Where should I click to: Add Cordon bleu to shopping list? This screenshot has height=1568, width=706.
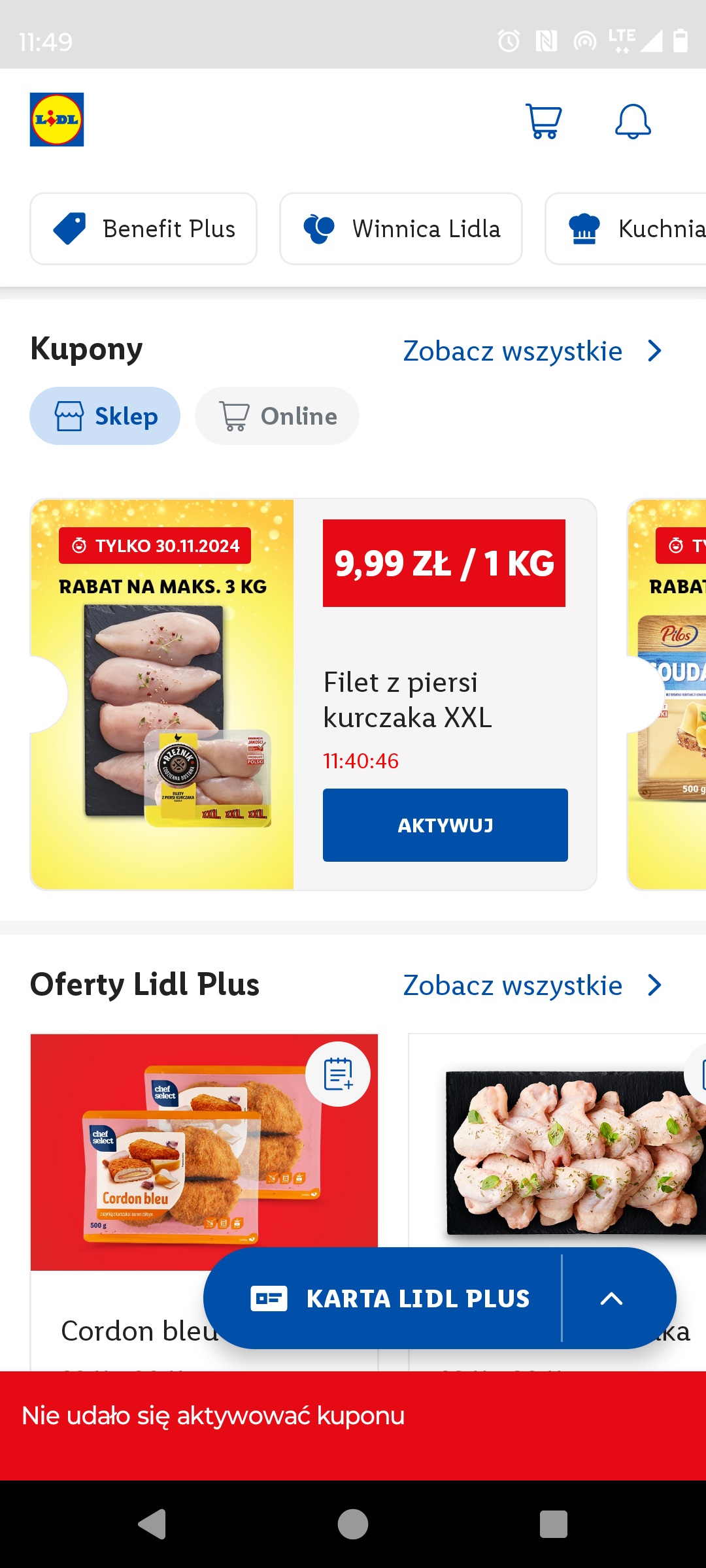pos(338,1074)
